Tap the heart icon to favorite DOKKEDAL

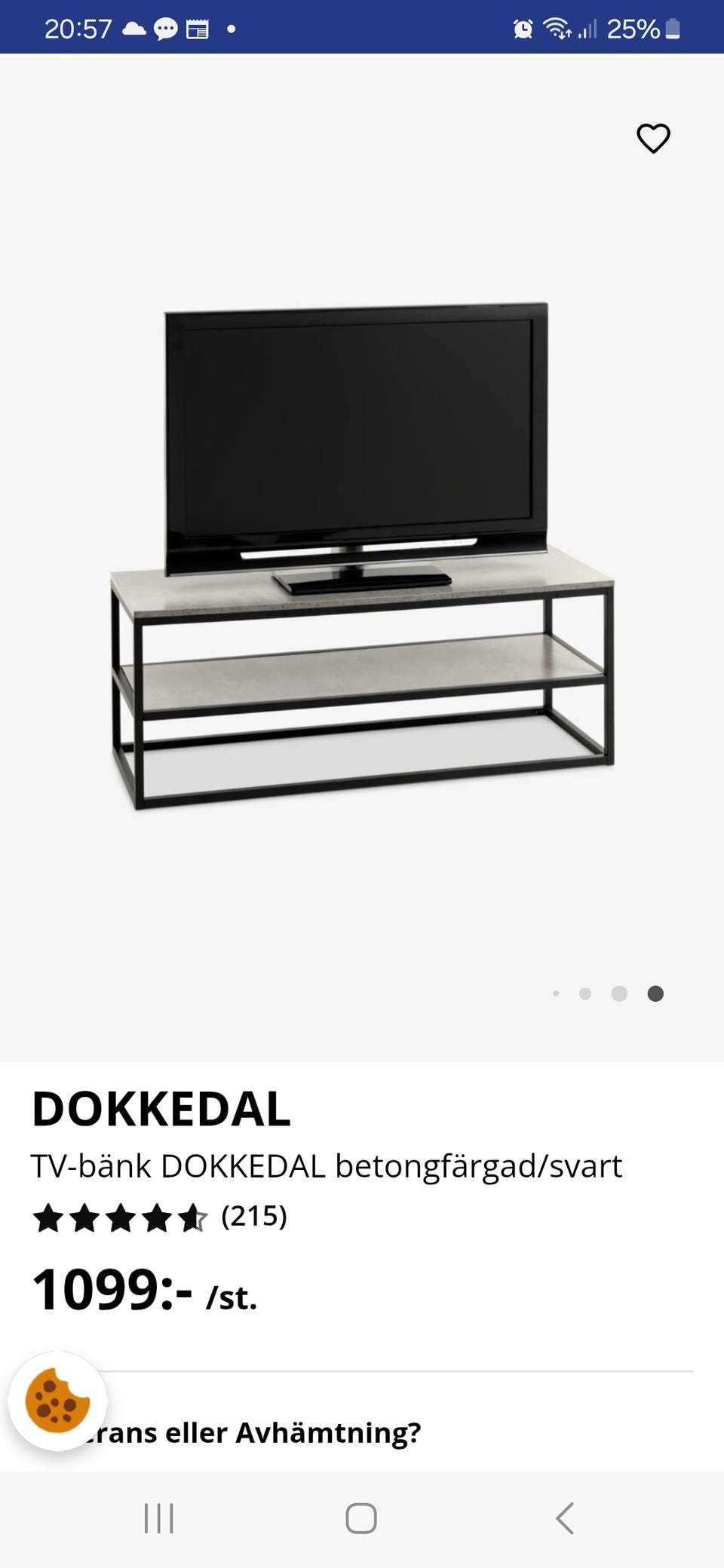point(653,138)
